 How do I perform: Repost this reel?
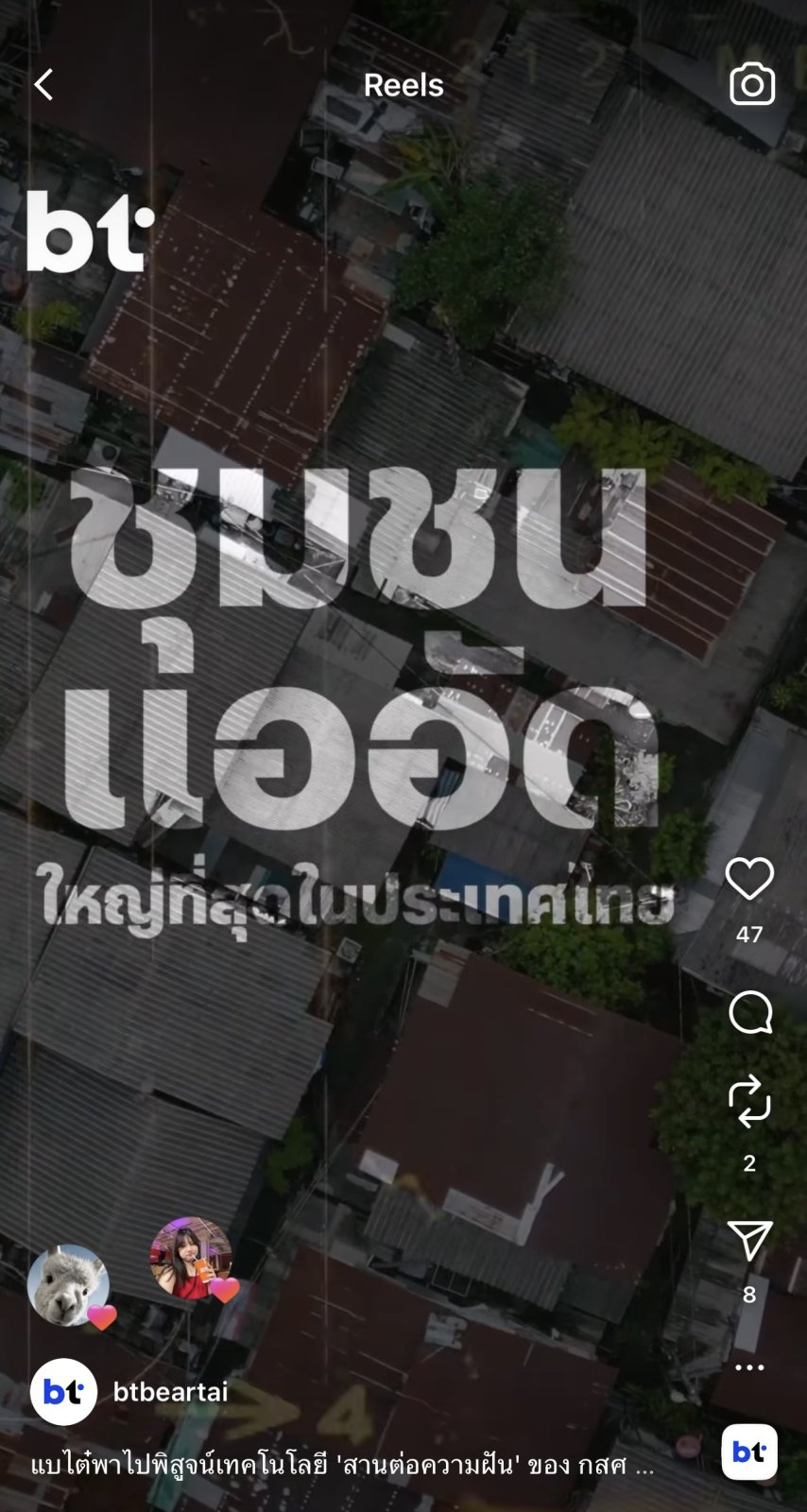(x=749, y=1102)
